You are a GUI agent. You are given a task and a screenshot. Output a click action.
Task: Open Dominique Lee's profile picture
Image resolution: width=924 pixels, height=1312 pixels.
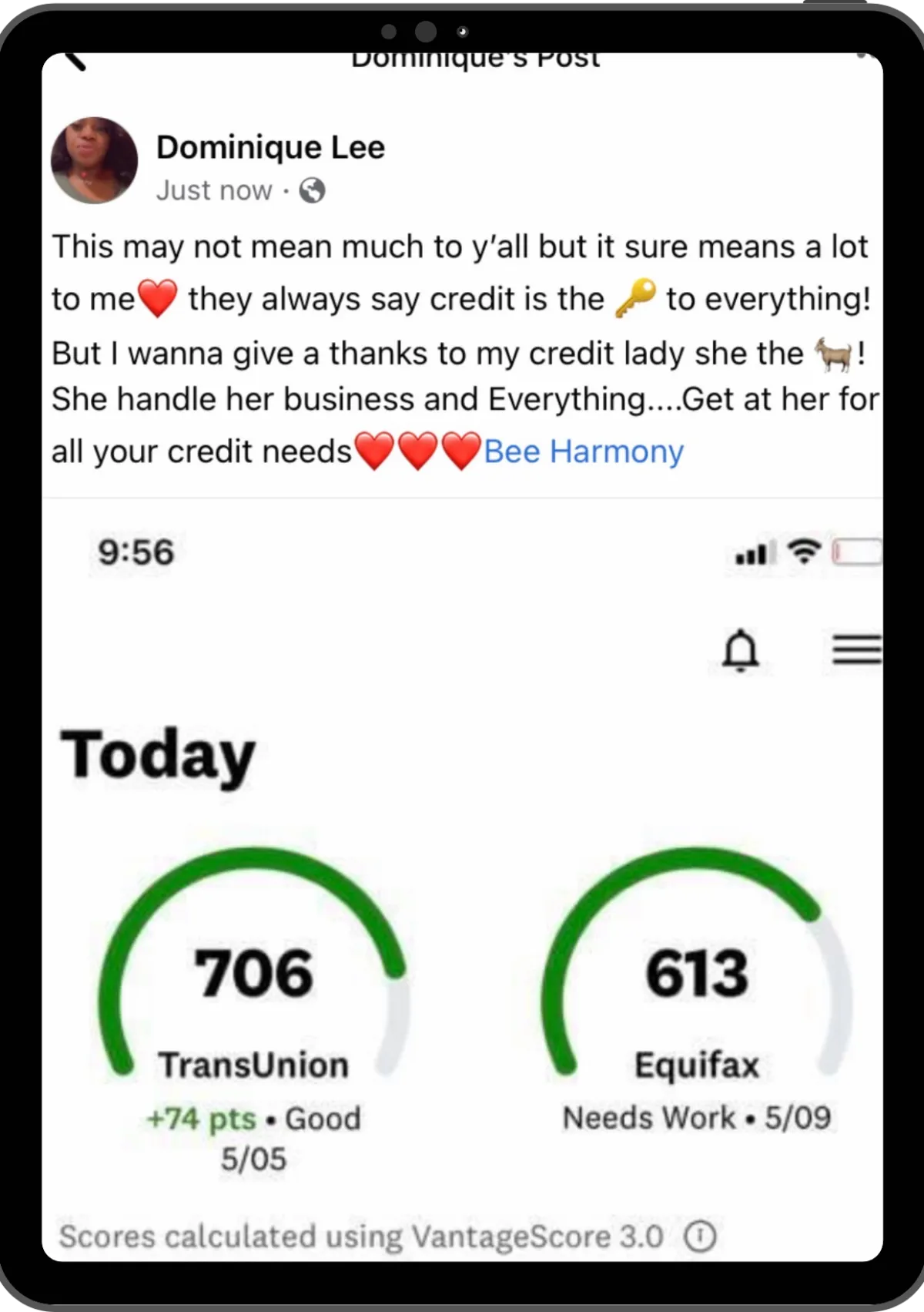[94, 161]
